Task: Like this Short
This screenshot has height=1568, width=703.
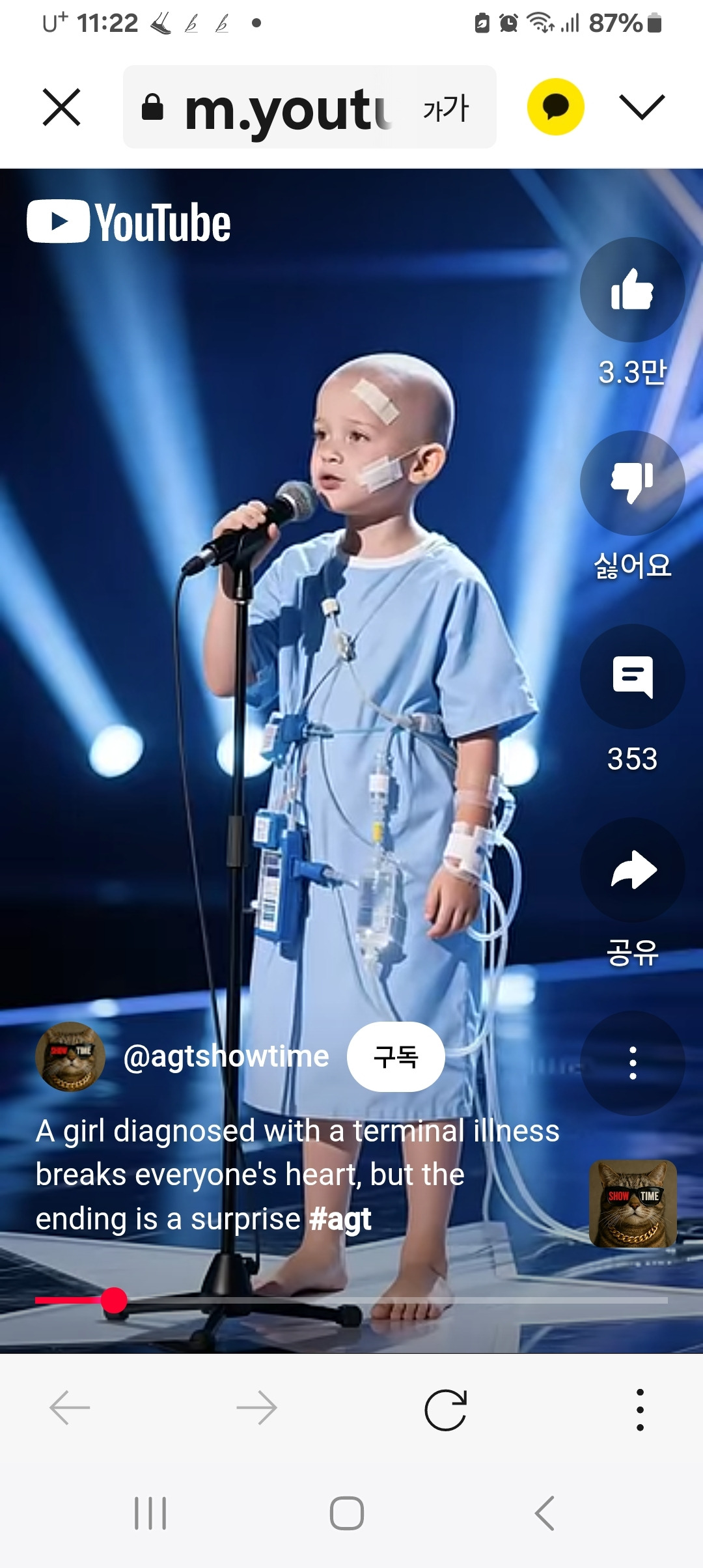Action: click(632, 290)
